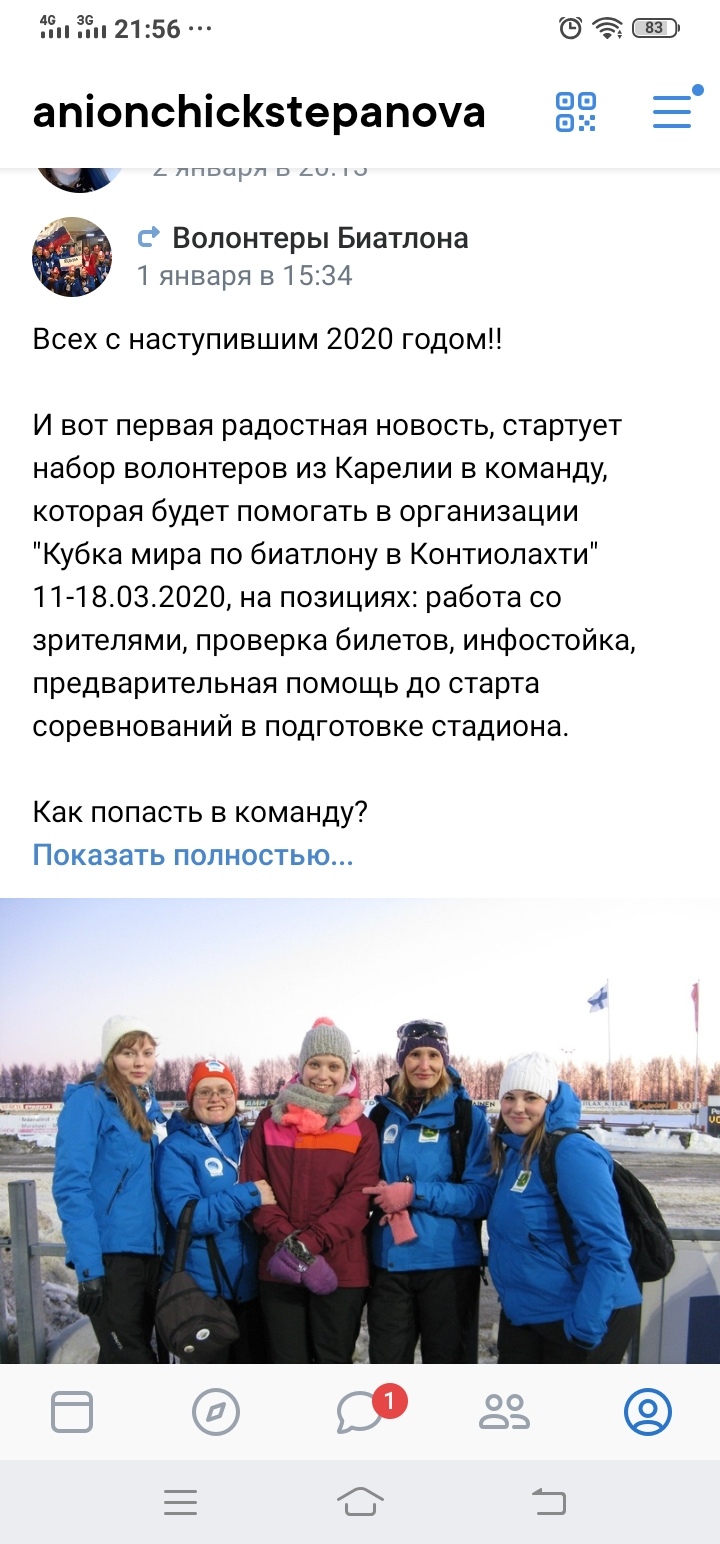The height and width of the screenshot is (1544, 720).
Task: Open the volunteers group photo
Action: (x=360, y=1130)
